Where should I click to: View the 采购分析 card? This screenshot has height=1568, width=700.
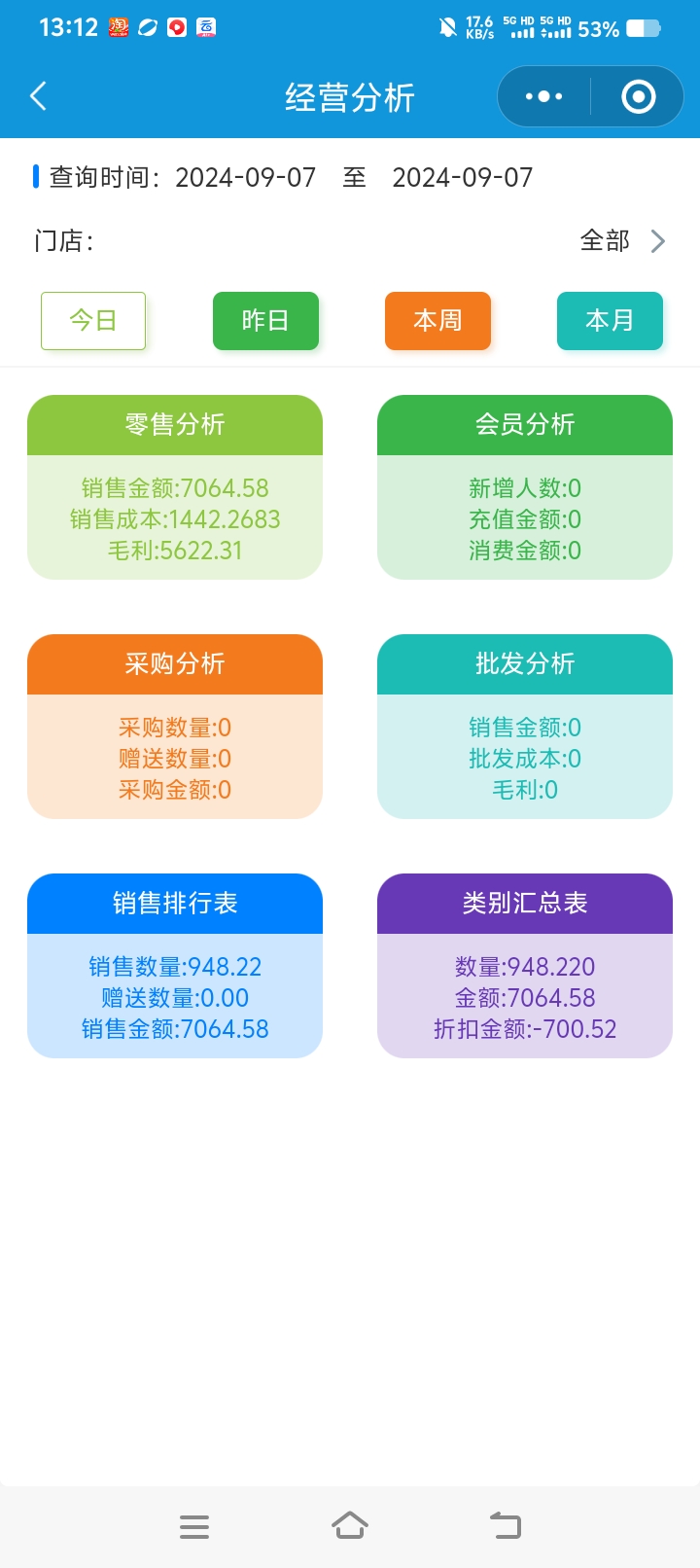(x=175, y=727)
